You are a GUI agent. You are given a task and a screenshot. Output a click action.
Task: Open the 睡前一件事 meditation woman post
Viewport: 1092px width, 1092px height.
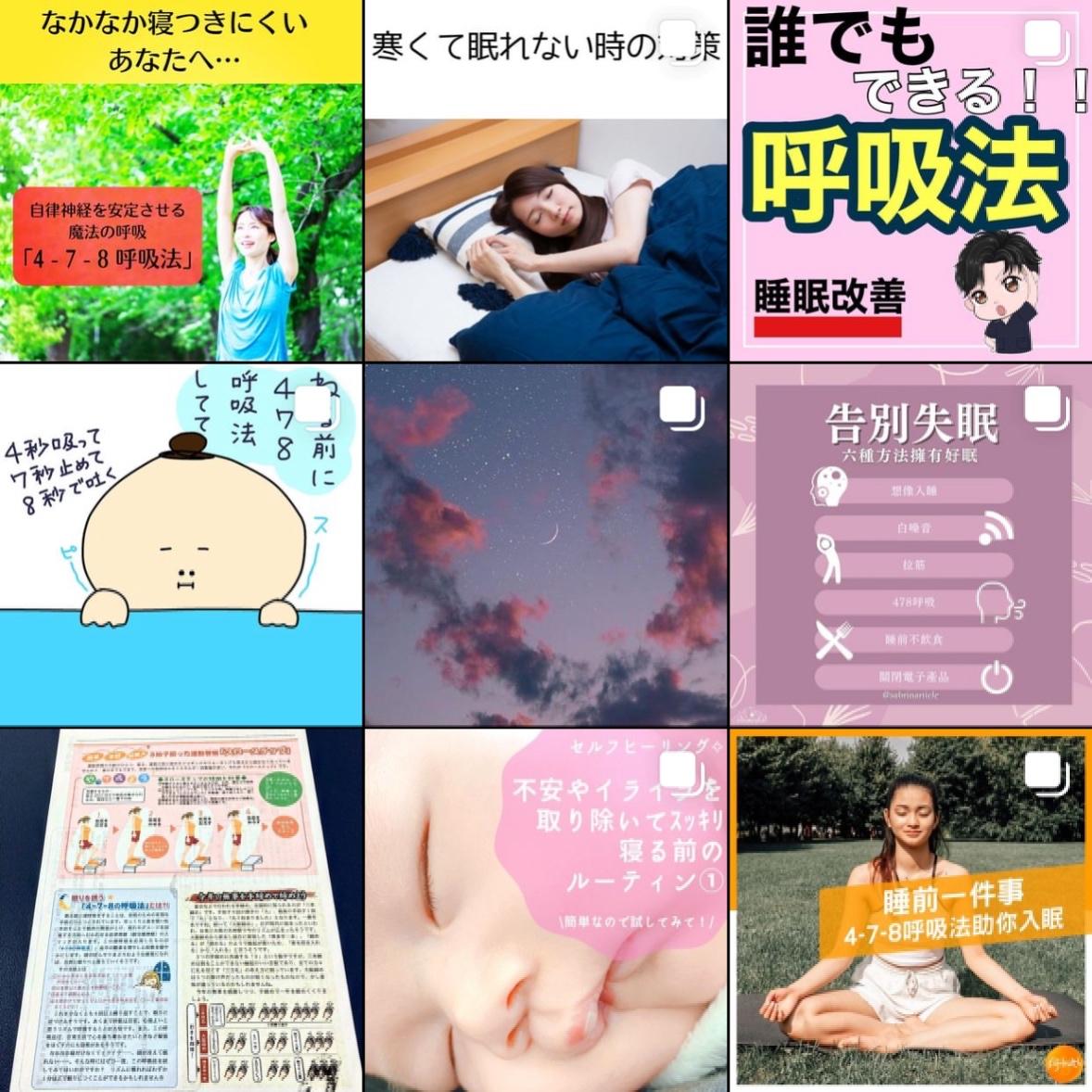pos(910,910)
